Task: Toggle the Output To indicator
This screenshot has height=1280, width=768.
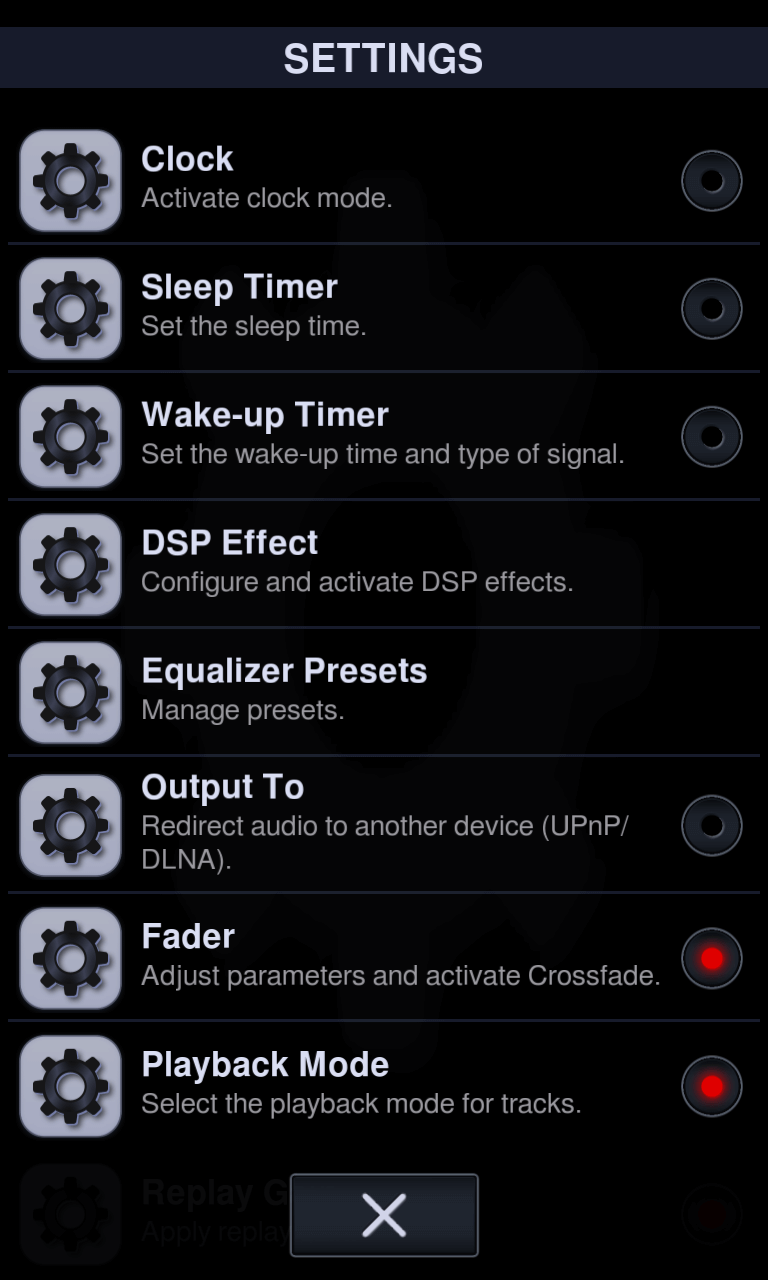Action: pos(711,825)
